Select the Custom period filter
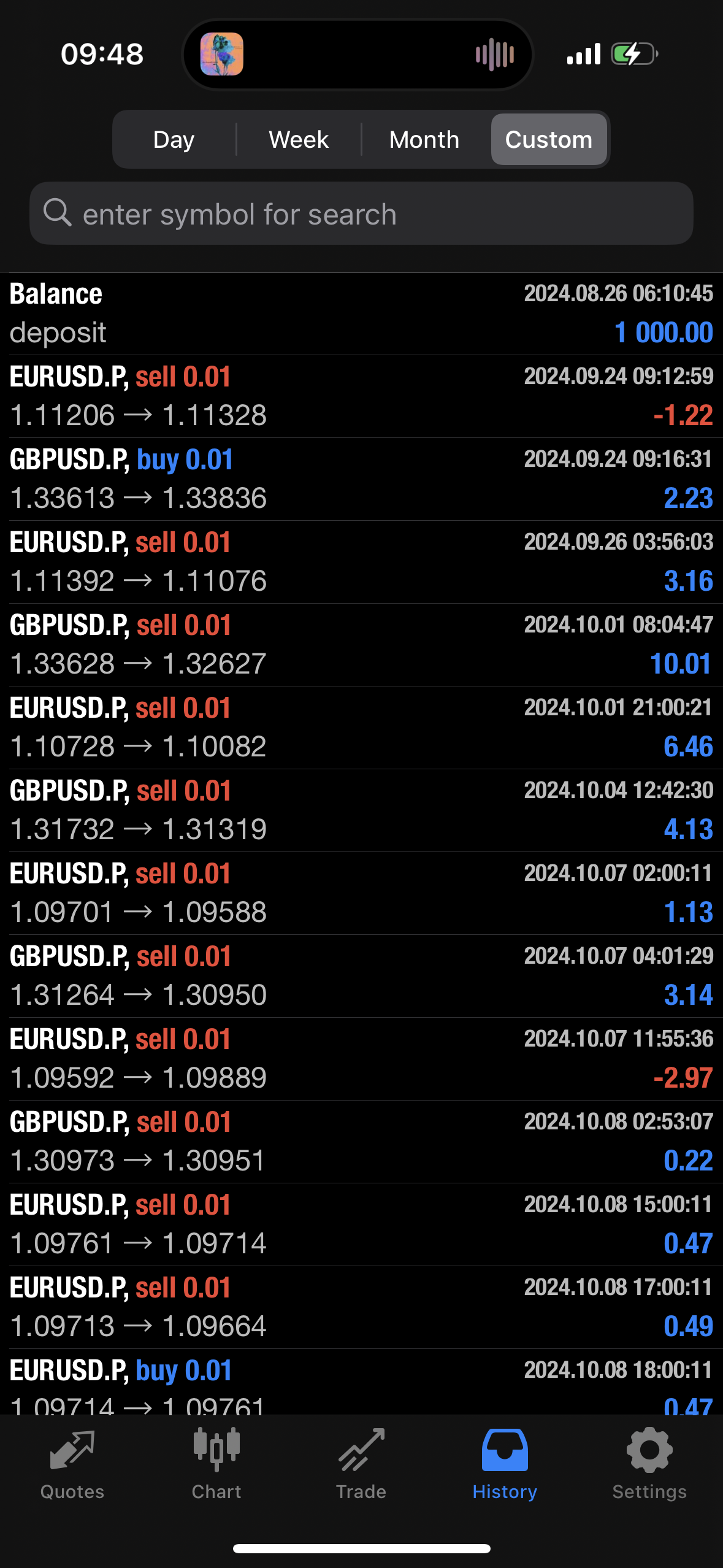Screen dimensions: 723x1568 pyautogui.click(x=549, y=139)
